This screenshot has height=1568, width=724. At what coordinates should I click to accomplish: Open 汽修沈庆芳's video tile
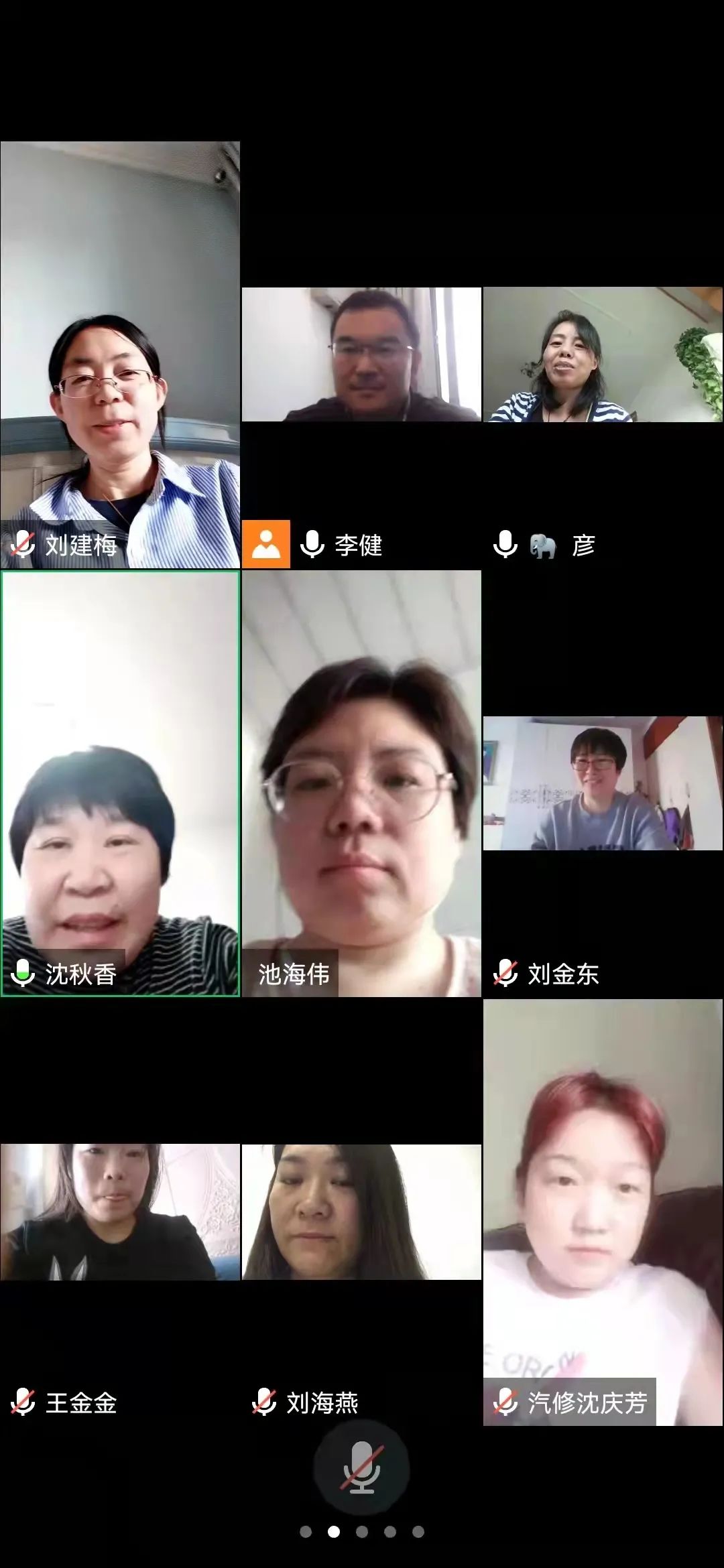coord(603,1212)
